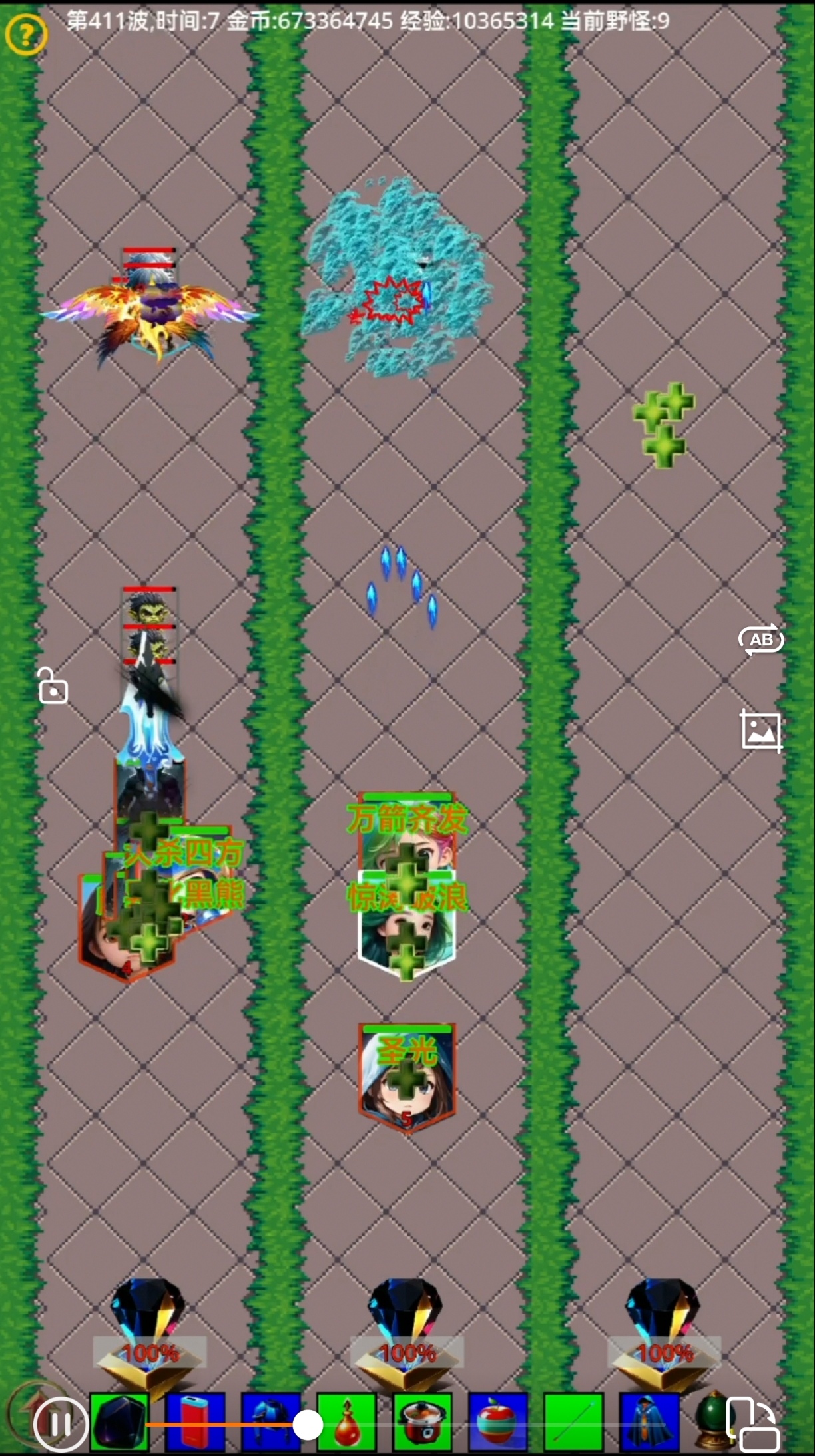The width and height of the screenshot is (815, 1456).
Task: Toggle the screen lock icon
Action: (53, 685)
